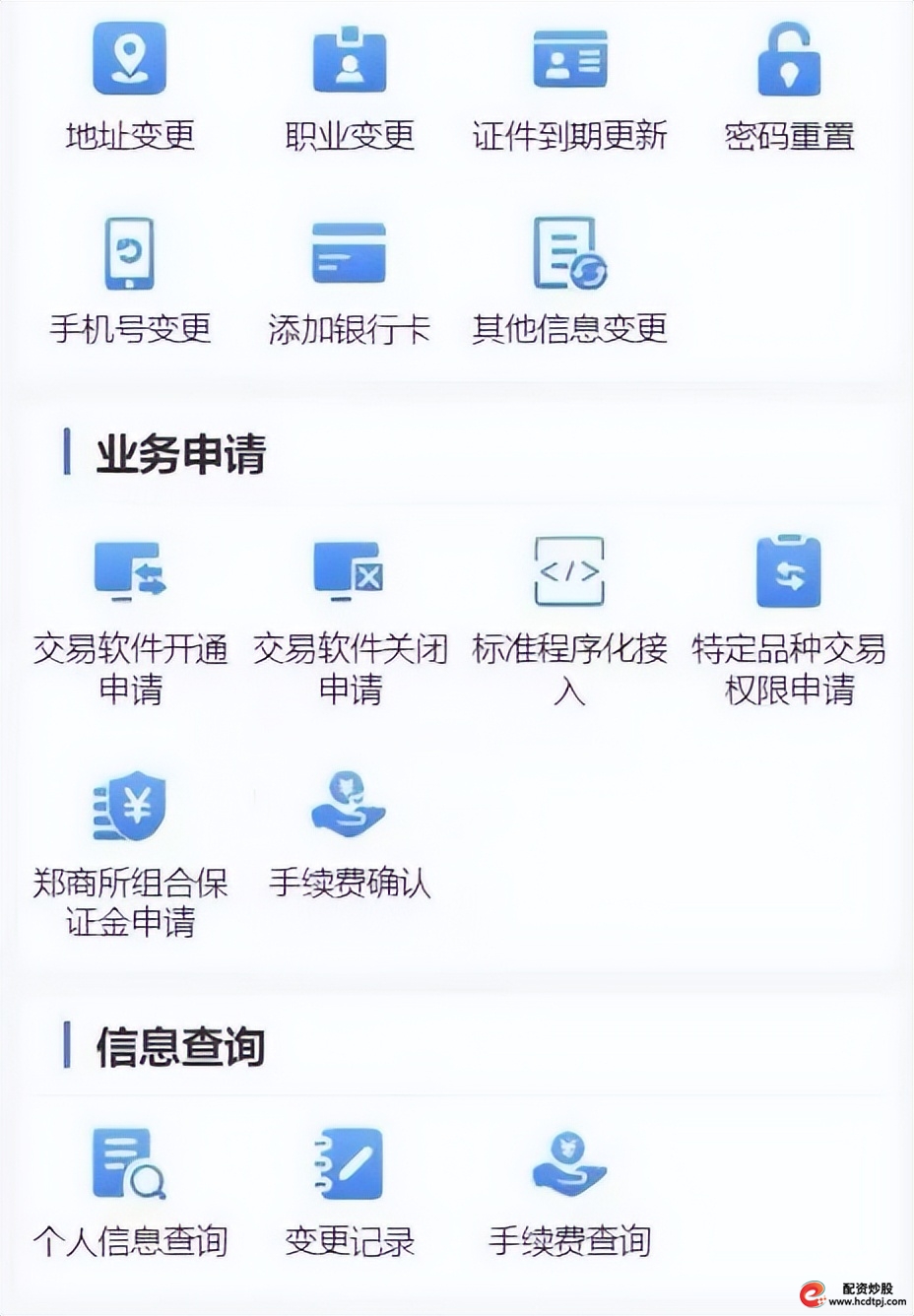Viewport: 914px width, 1316px height.
Task: Open 地址变更 (address change) icon
Action: point(129,61)
